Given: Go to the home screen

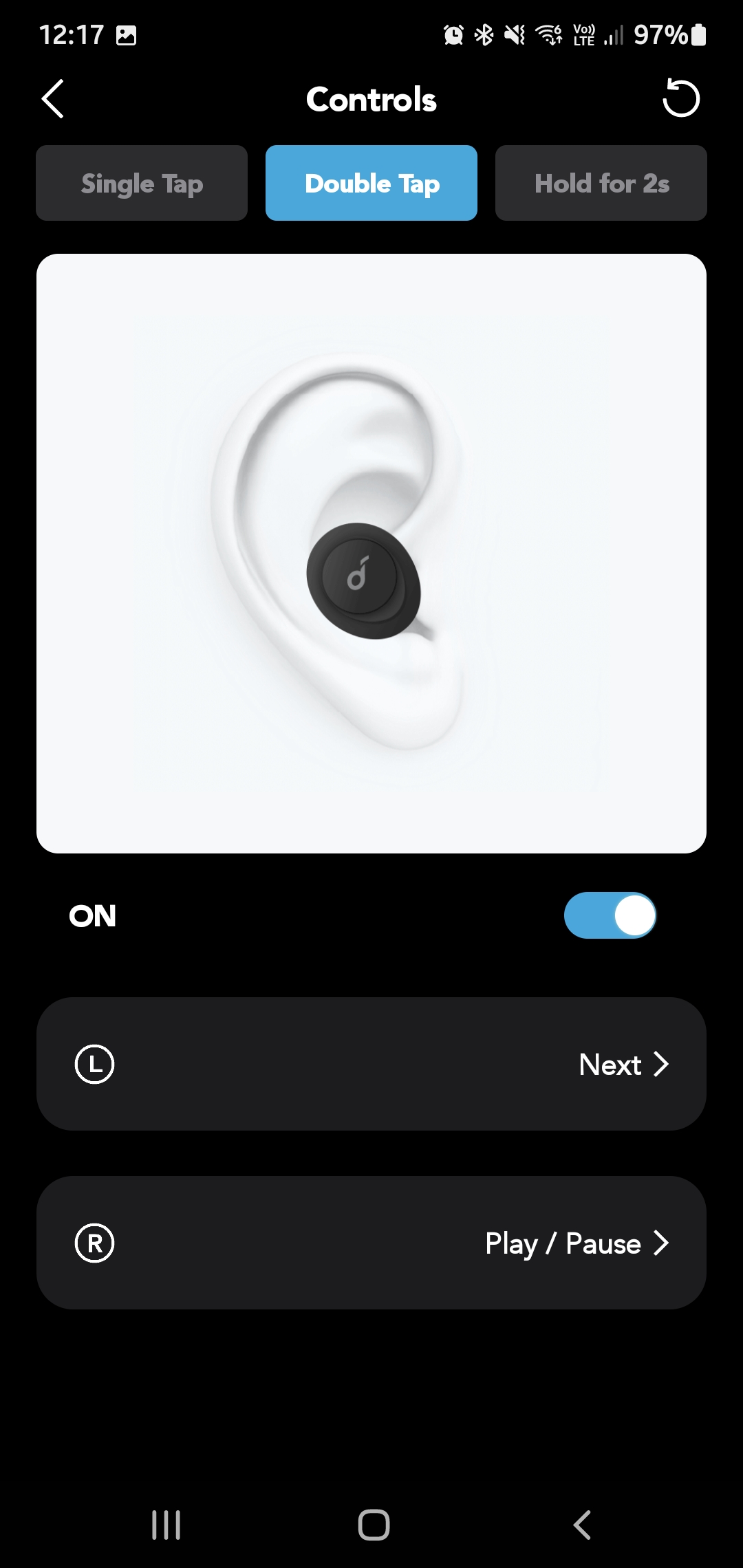Looking at the screenshot, I should click(x=374, y=1525).
